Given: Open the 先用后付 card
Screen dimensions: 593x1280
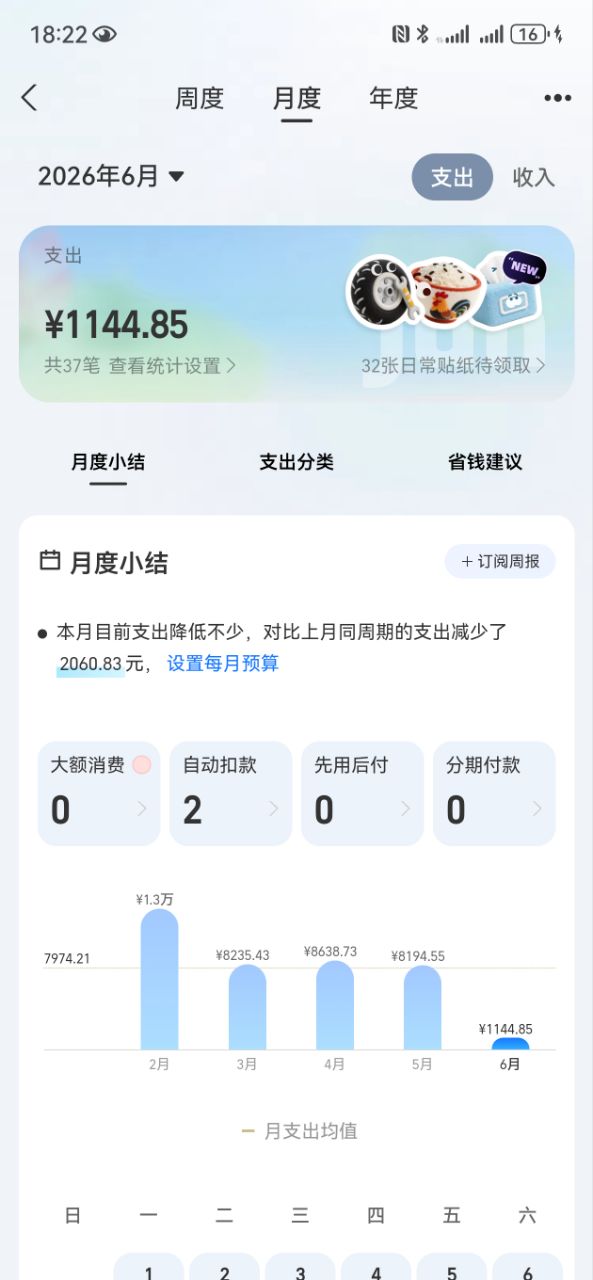Looking at the screenshot, I should pyautogui.click(x=363, y=793).
